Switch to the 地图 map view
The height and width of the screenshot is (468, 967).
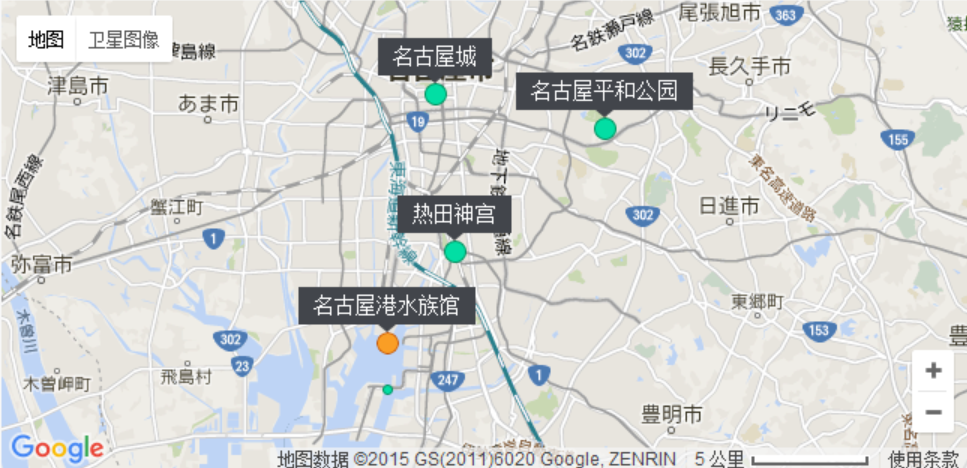(46, 40)
